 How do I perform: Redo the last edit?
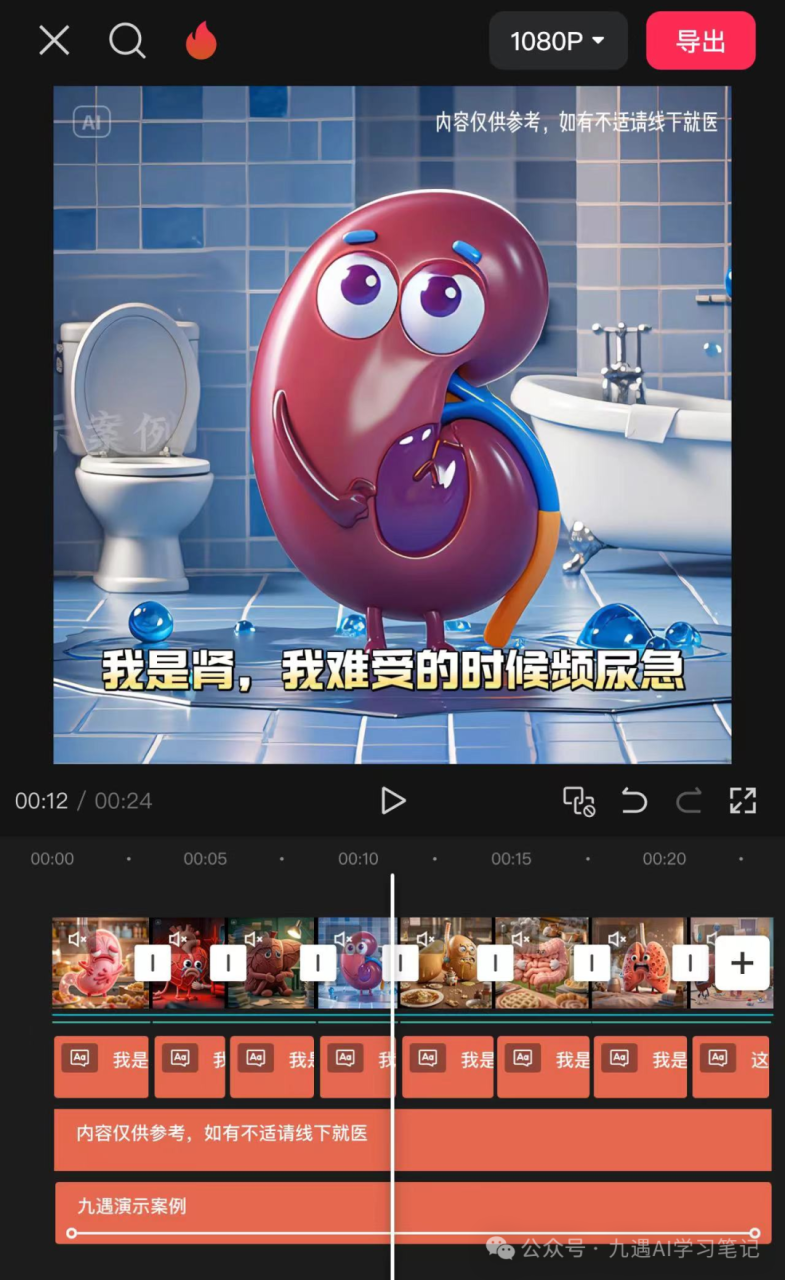click(689, 800)
